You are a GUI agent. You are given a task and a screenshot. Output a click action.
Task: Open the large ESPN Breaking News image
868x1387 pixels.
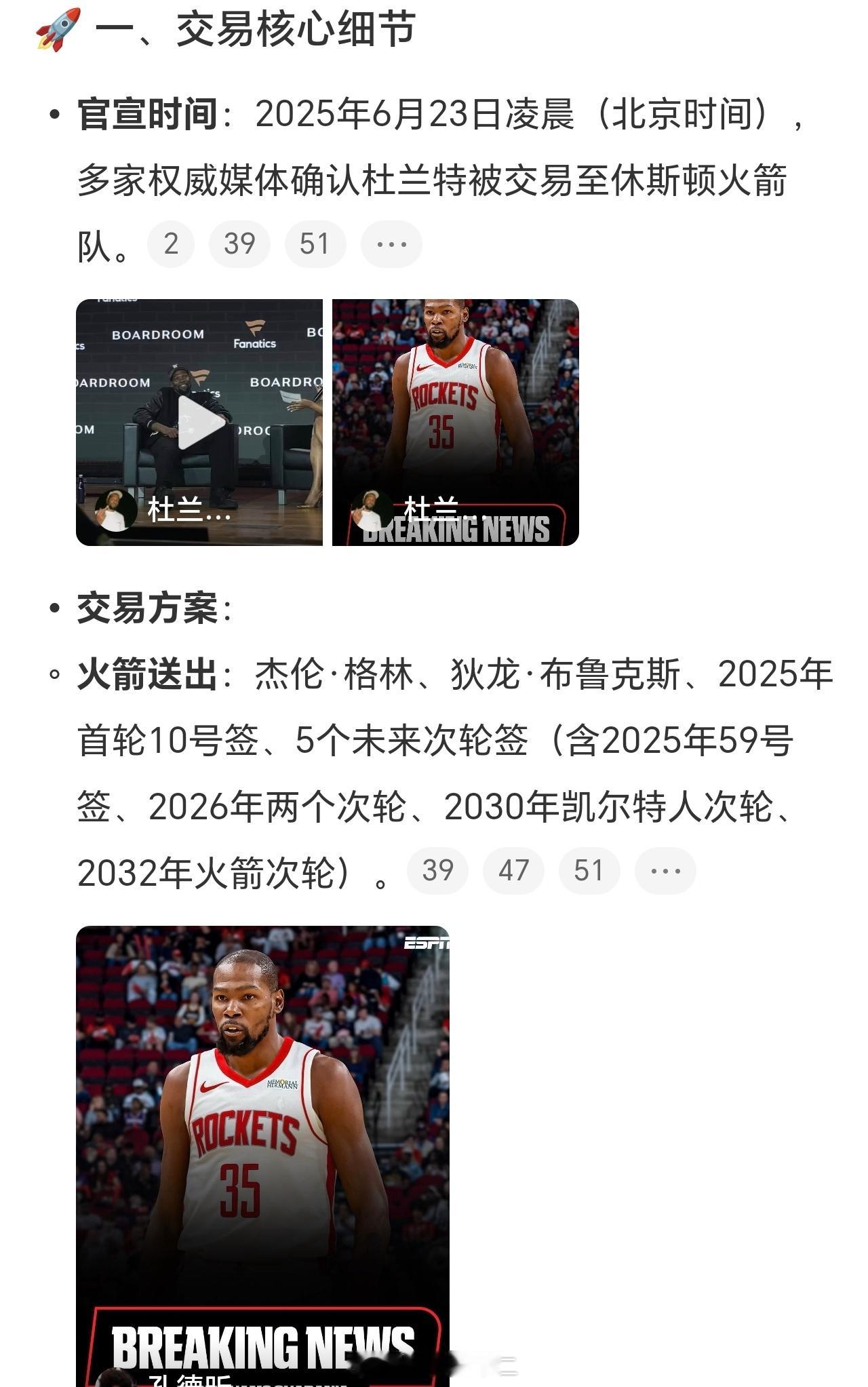(x=262, y=1153)
